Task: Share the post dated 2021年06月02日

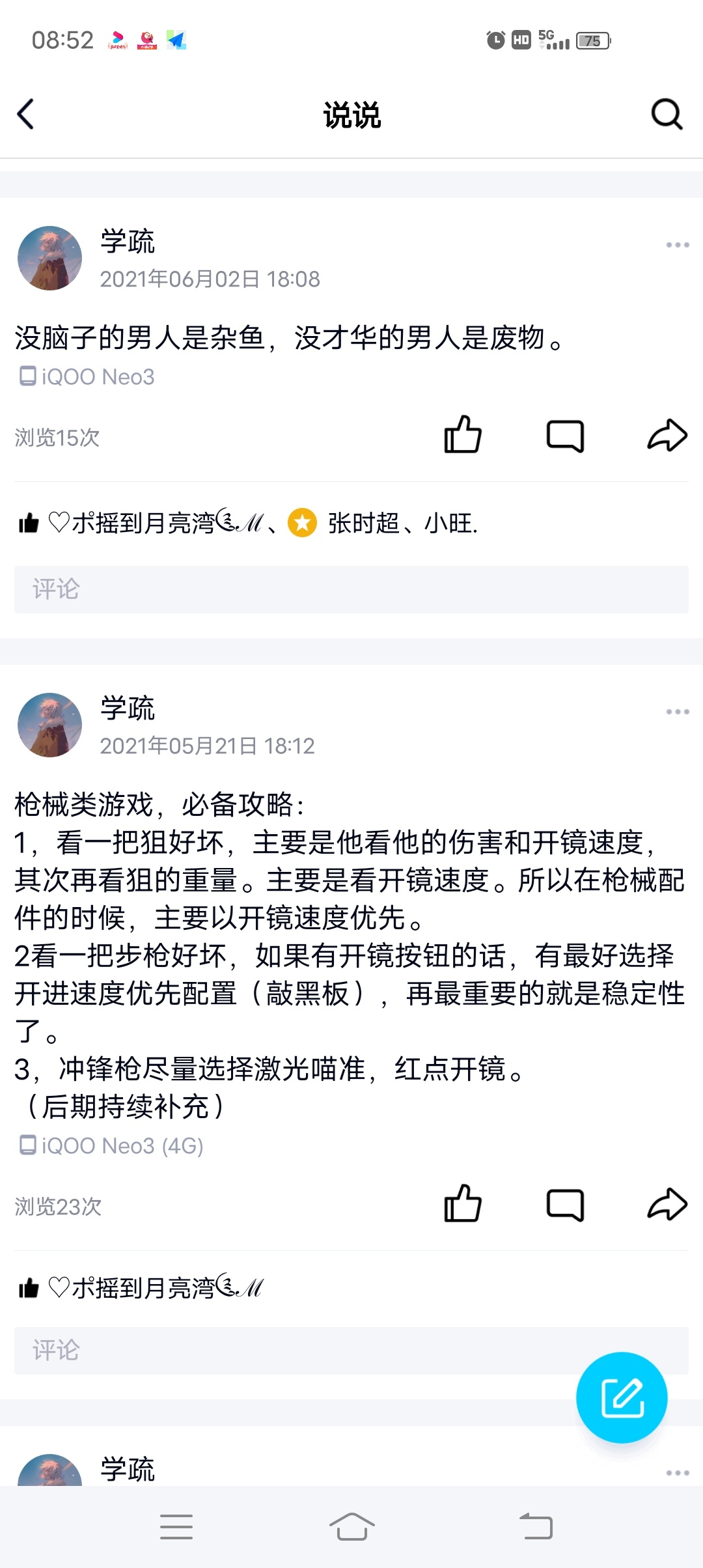Action: (x=667, y=435)
